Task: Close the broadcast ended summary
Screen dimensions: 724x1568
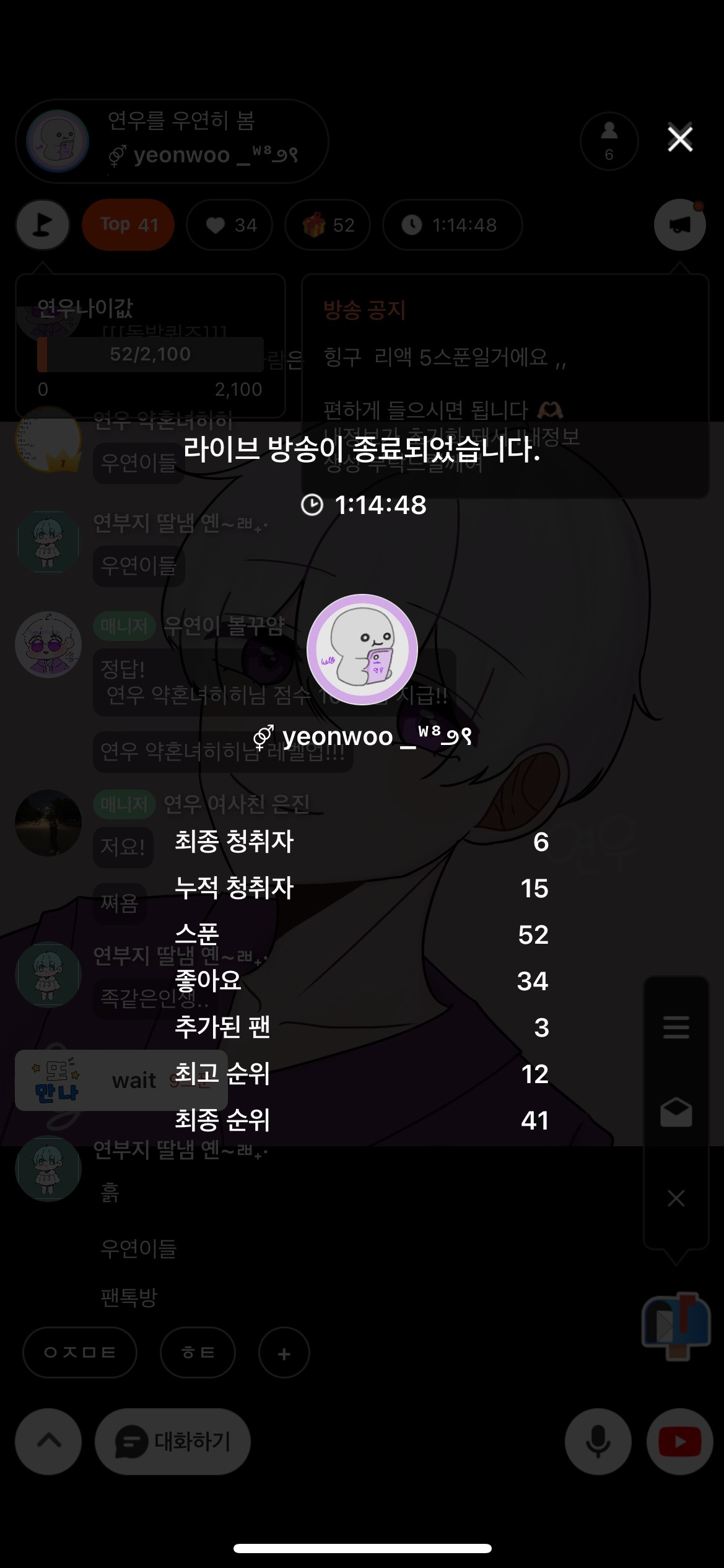Action: (679, 139)
